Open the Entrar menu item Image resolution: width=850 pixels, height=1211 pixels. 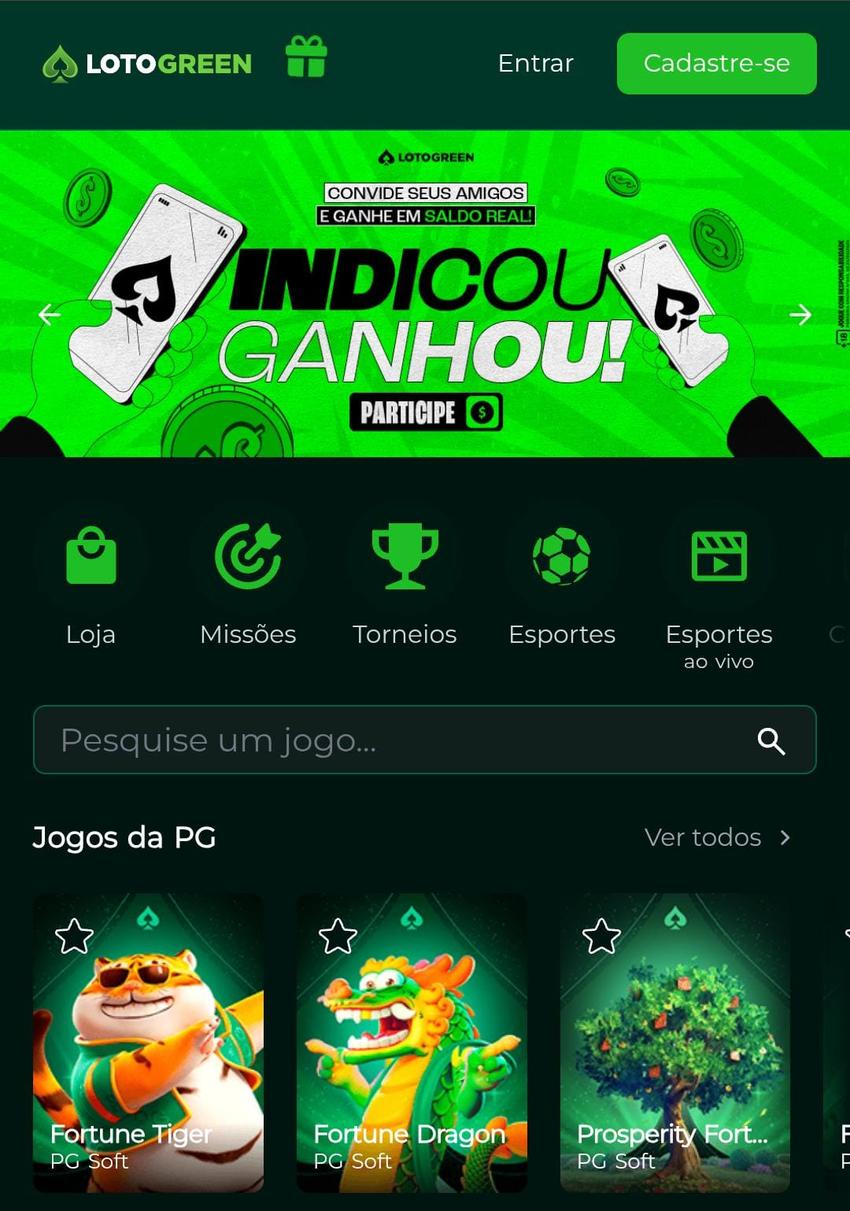coord(535,63)
